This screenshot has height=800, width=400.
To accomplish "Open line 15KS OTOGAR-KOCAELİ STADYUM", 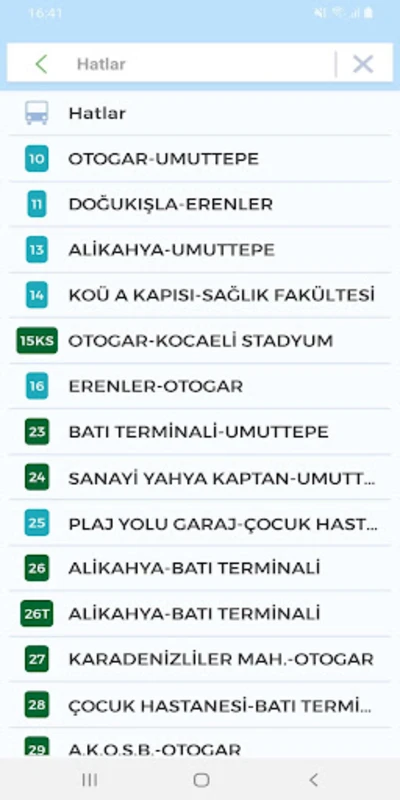I will 200,340.
